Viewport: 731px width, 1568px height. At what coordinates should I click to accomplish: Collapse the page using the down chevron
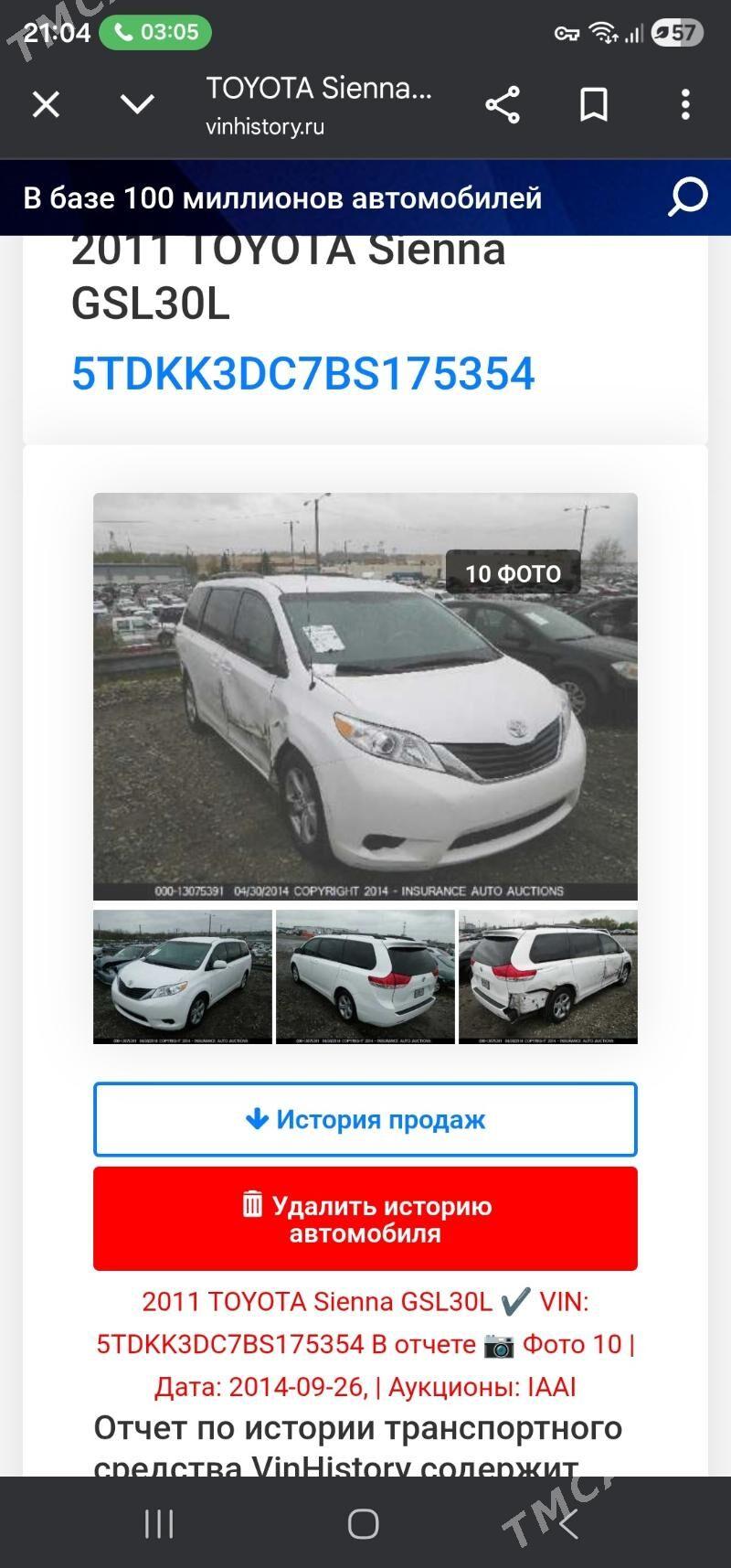(137, 104)
